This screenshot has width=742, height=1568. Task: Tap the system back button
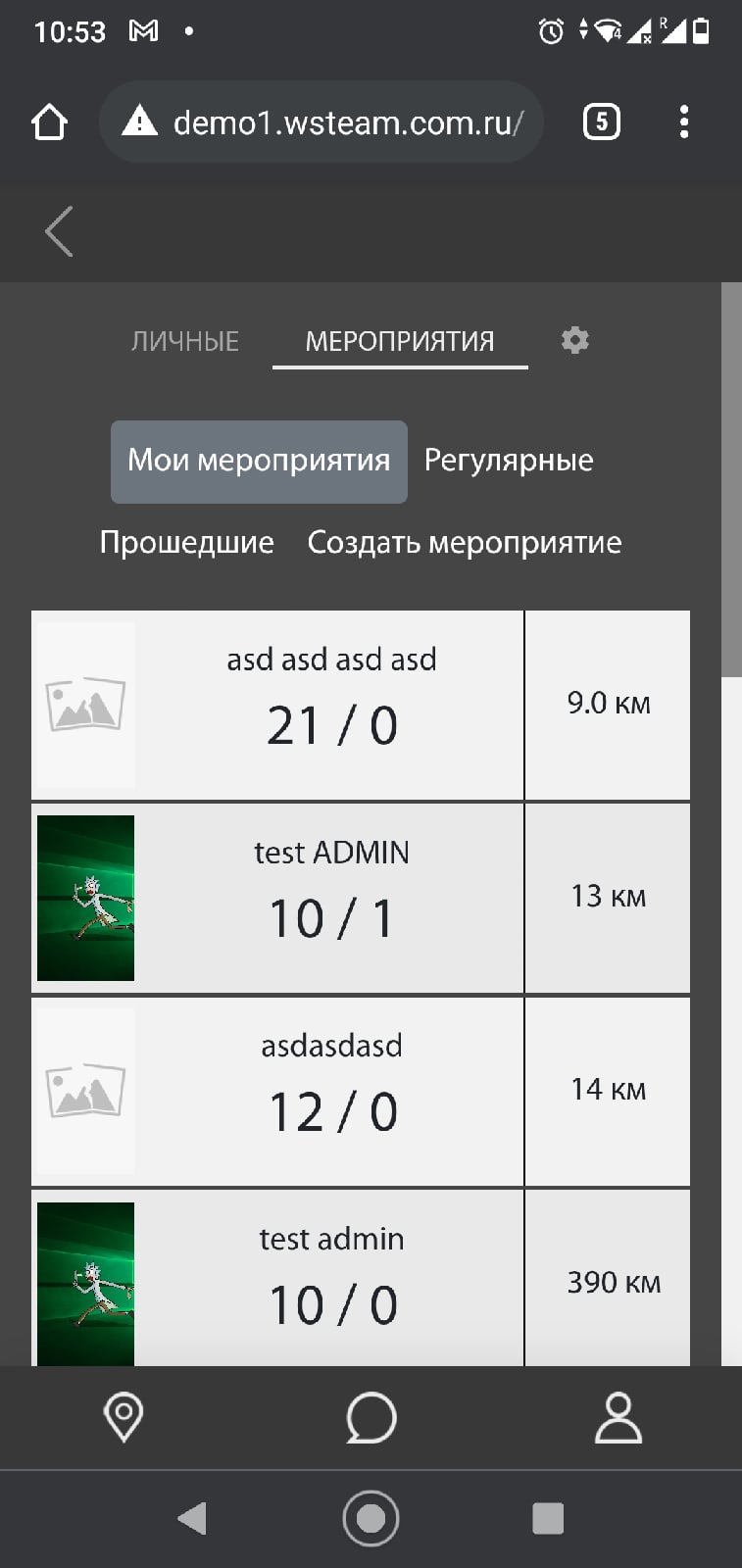point(192,1518)
